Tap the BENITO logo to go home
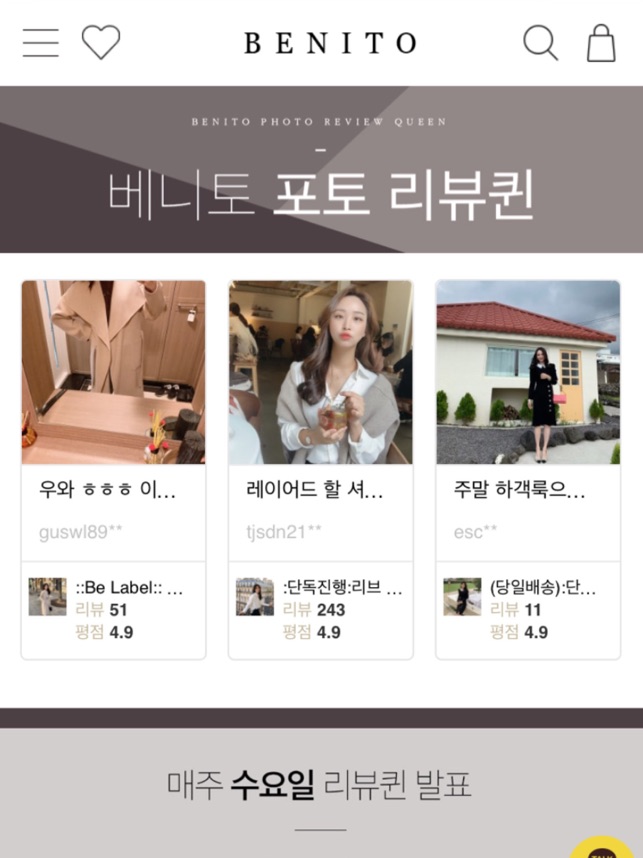The height and width of the screenshot is (858, 643). point(330,43)
